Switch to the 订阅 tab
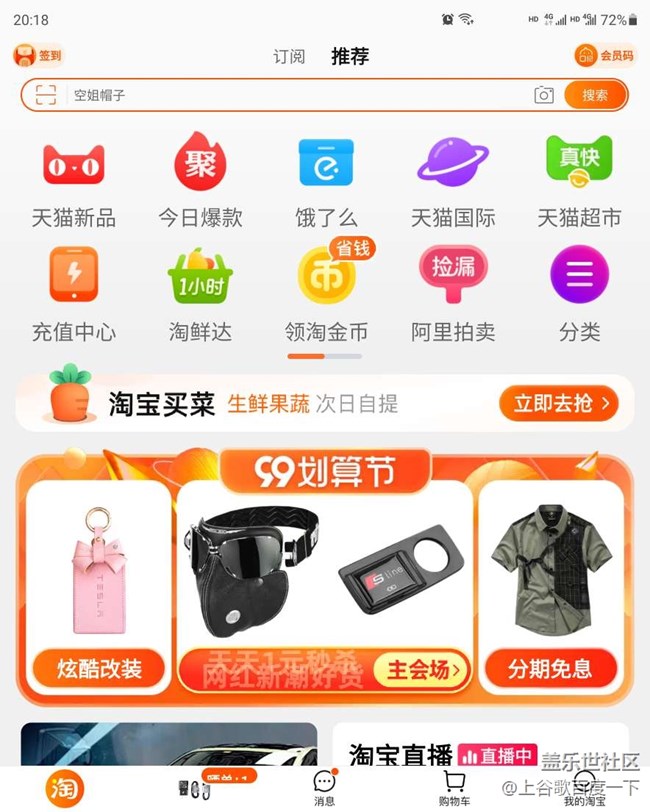The image size is (650, 812). point(289,56)
